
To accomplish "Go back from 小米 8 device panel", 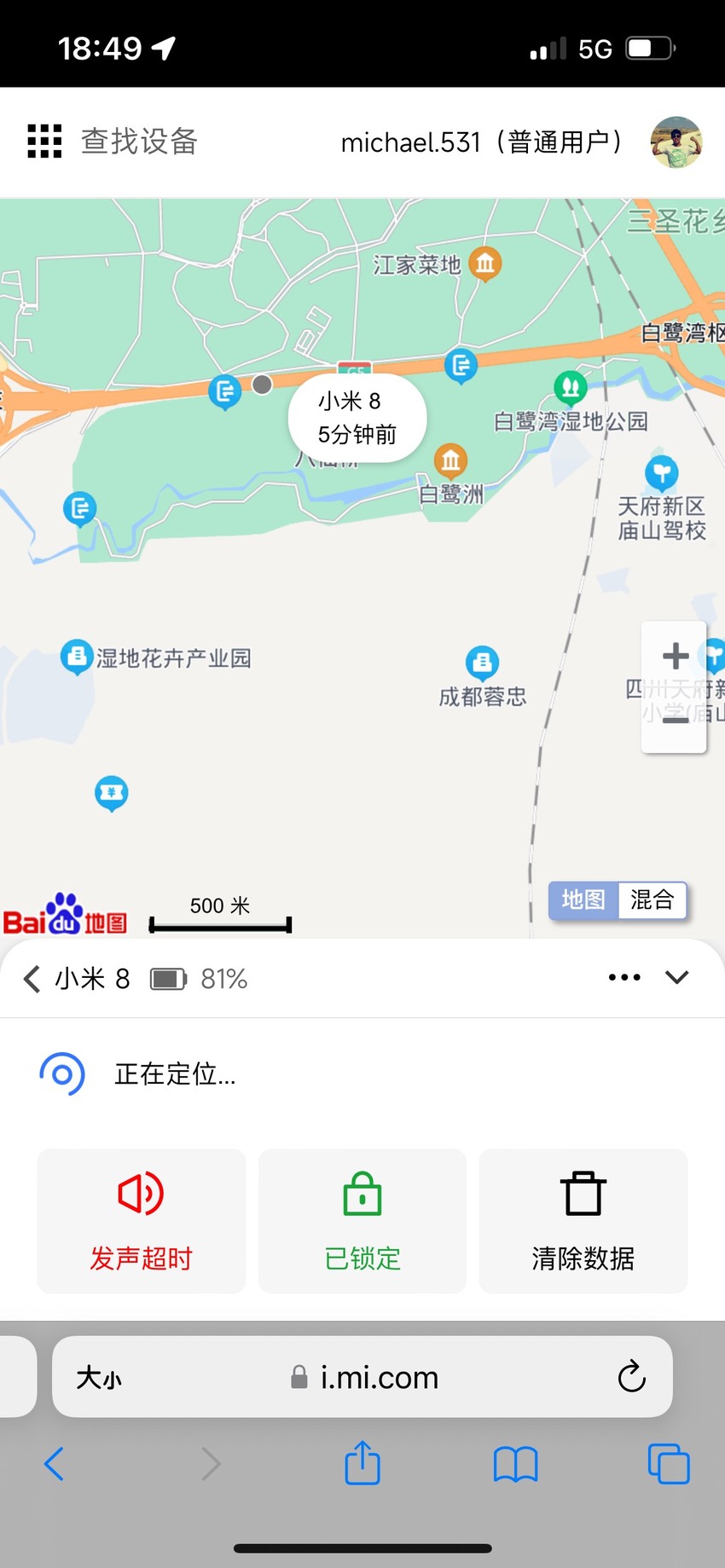I will point(32,979).
